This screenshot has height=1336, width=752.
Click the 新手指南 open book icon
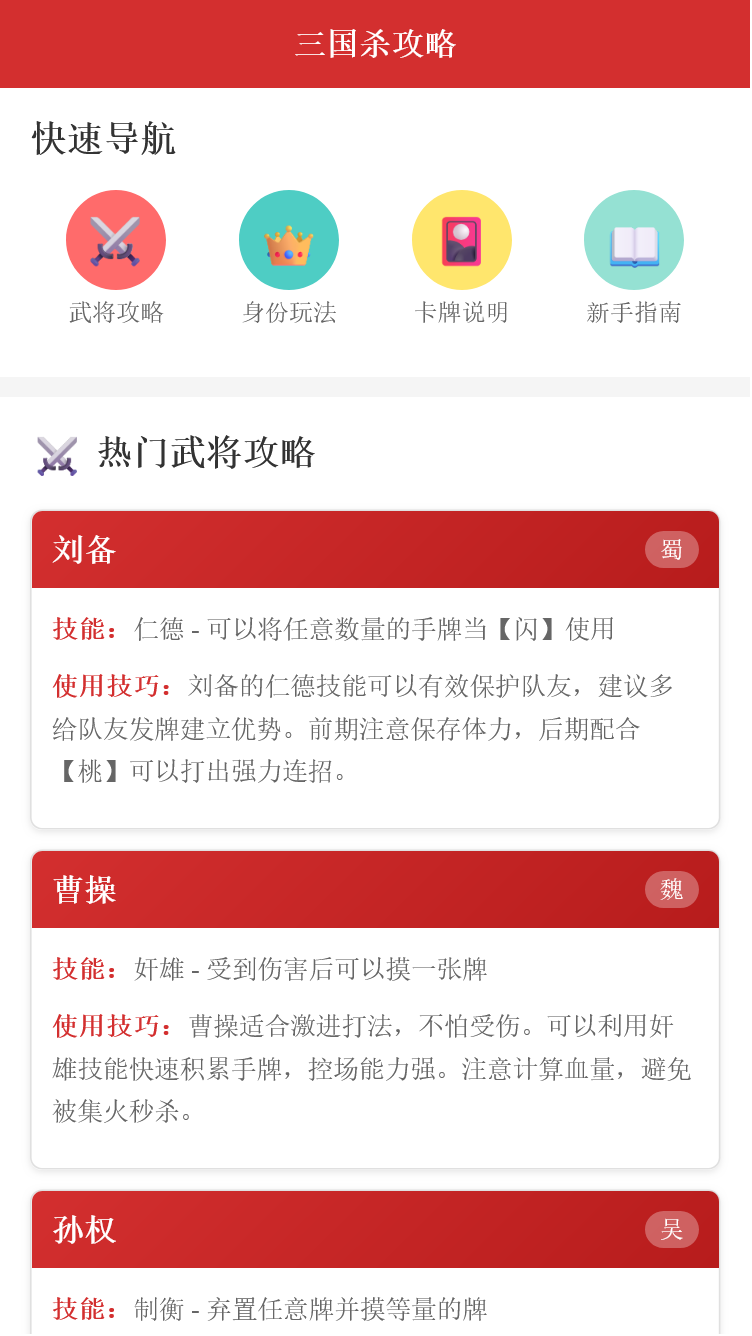click(634, 240)
